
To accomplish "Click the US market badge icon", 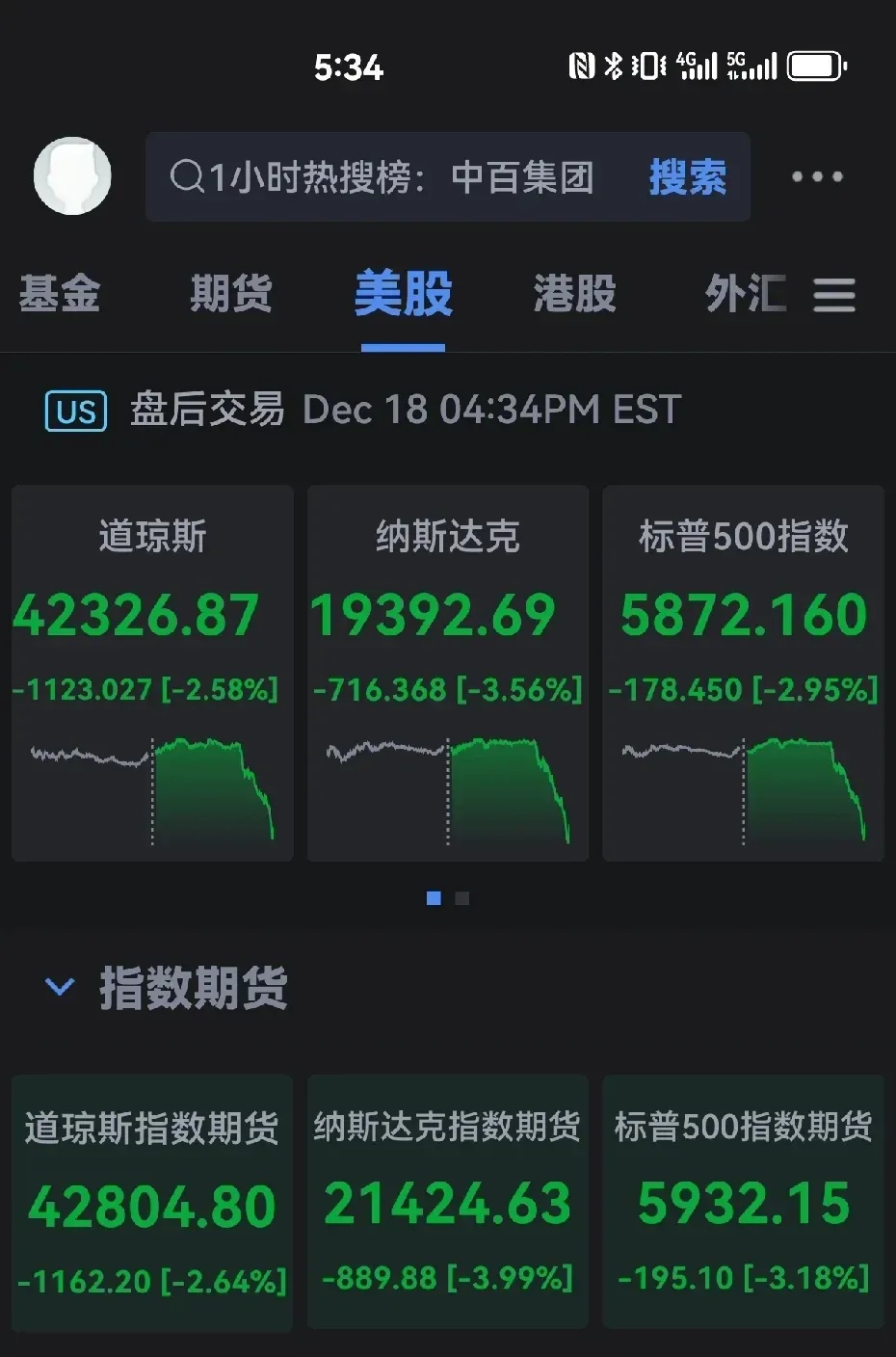I will (75, 411).
